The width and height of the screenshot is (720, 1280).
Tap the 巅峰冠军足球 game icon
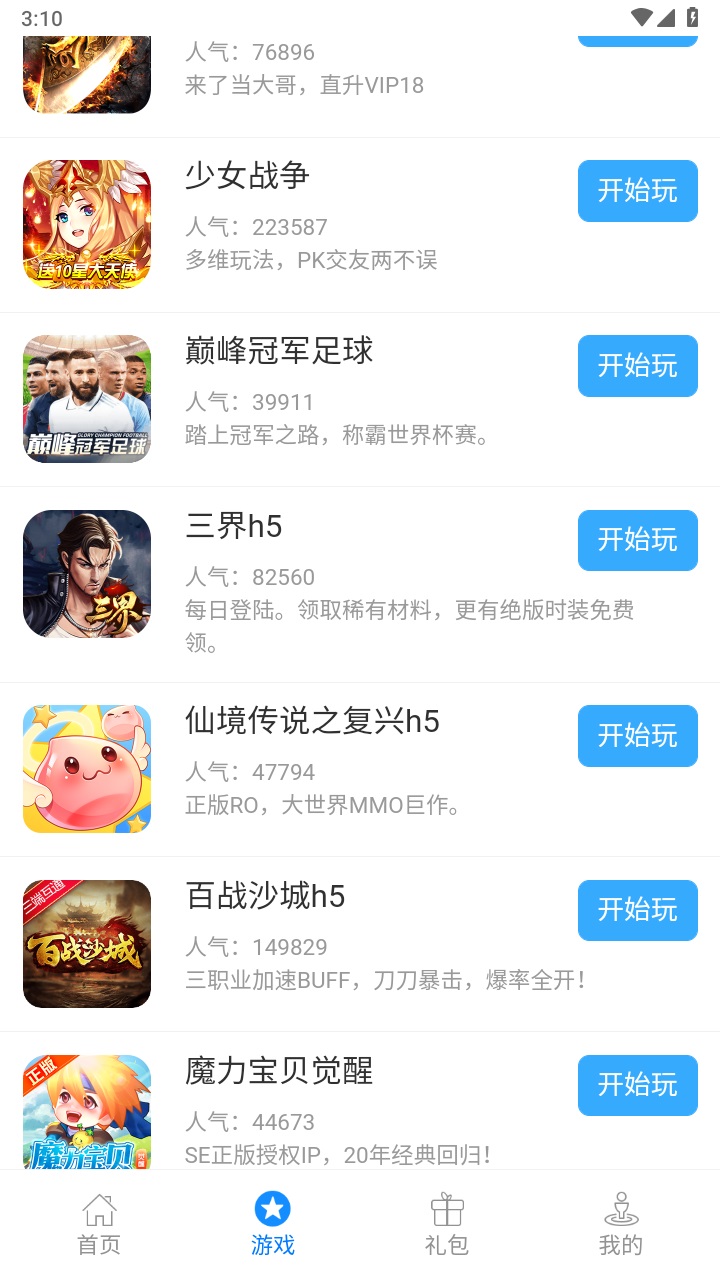(x=86, y=399)
